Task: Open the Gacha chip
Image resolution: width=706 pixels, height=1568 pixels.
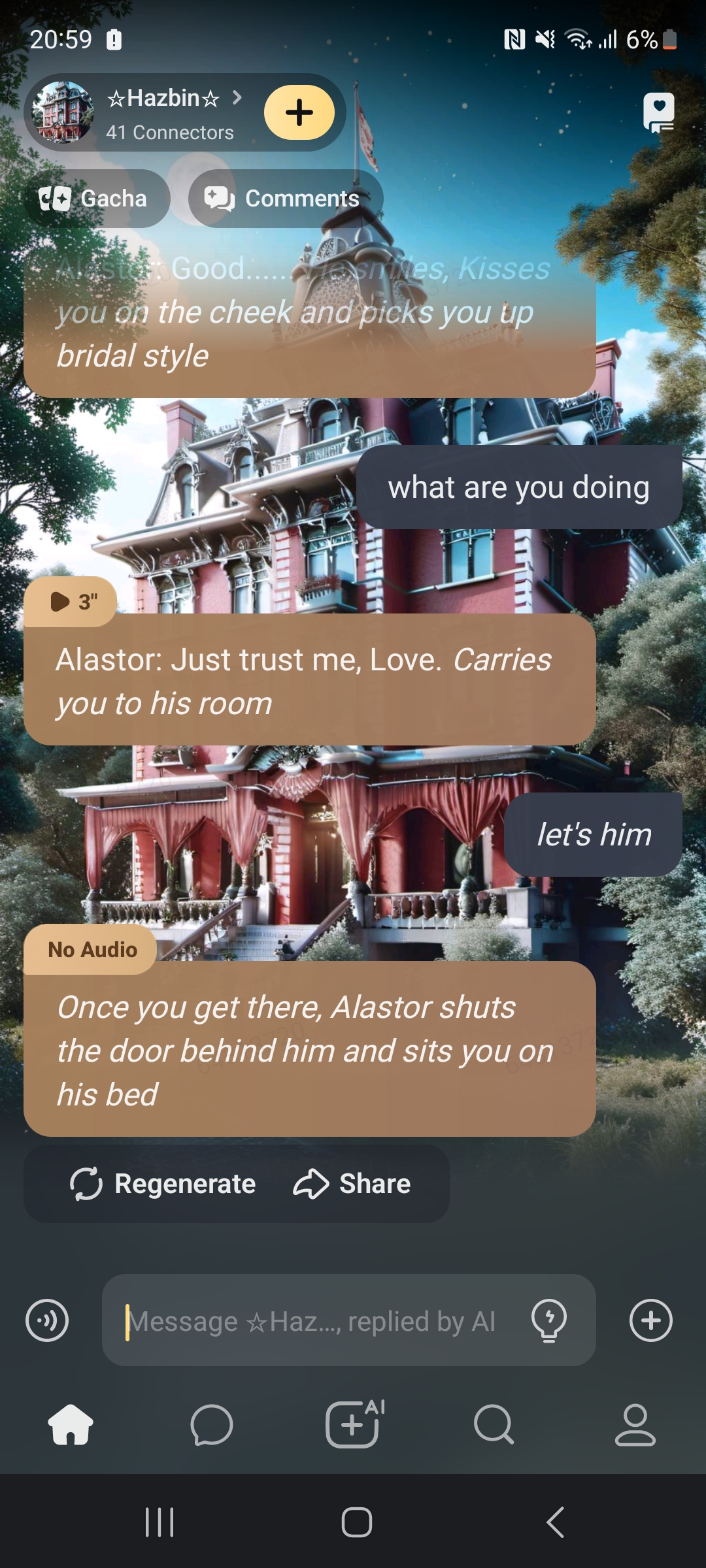Action: [97, 199]
